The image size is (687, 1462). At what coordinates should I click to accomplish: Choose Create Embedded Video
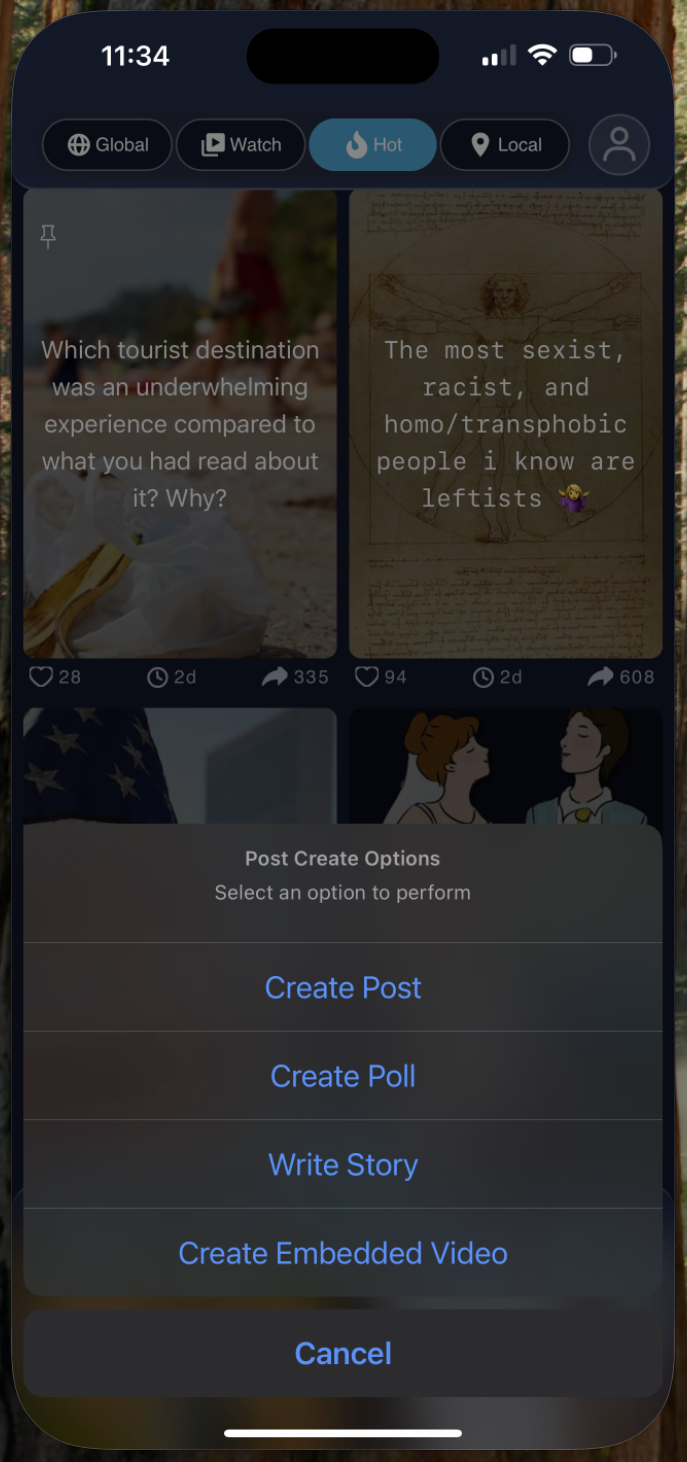343,1253
